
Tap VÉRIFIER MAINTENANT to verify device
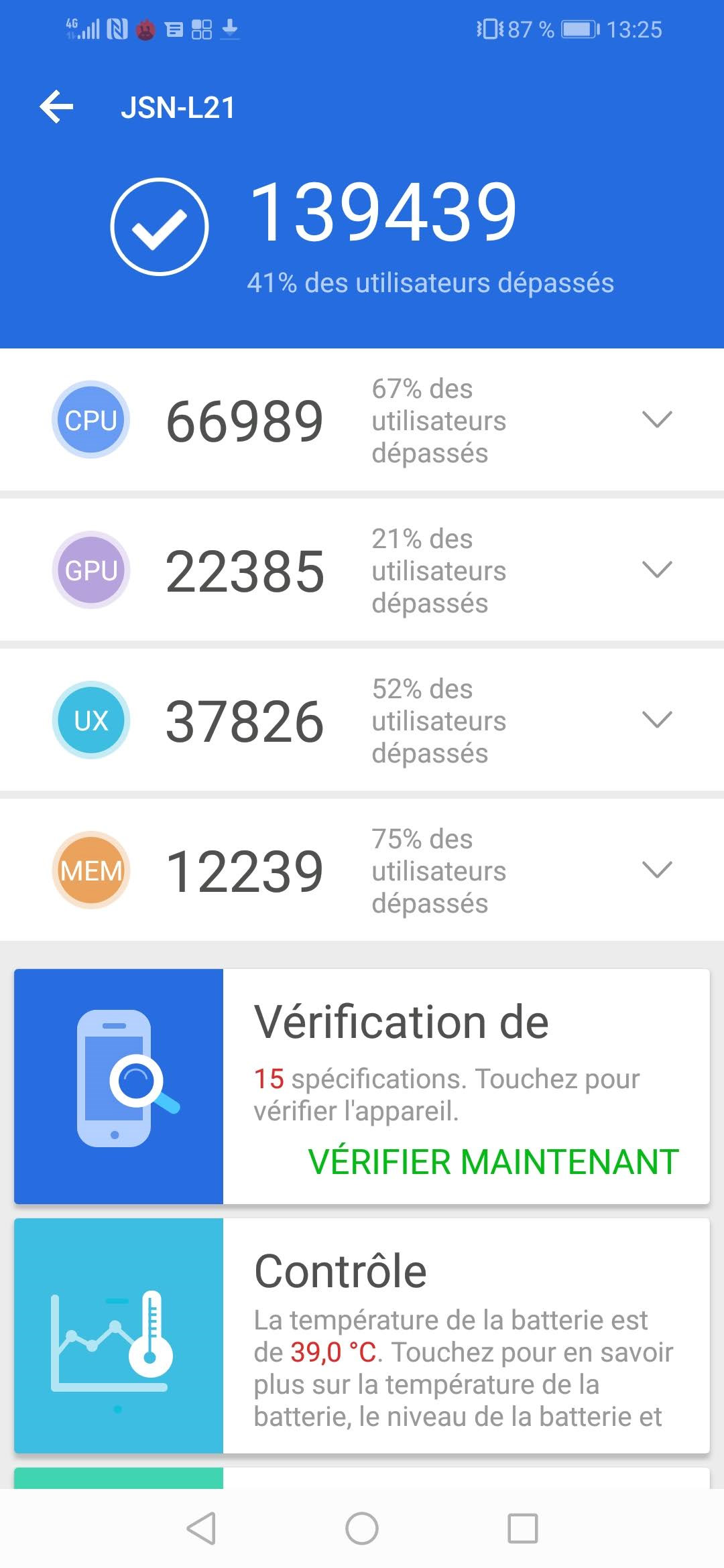493,1161
